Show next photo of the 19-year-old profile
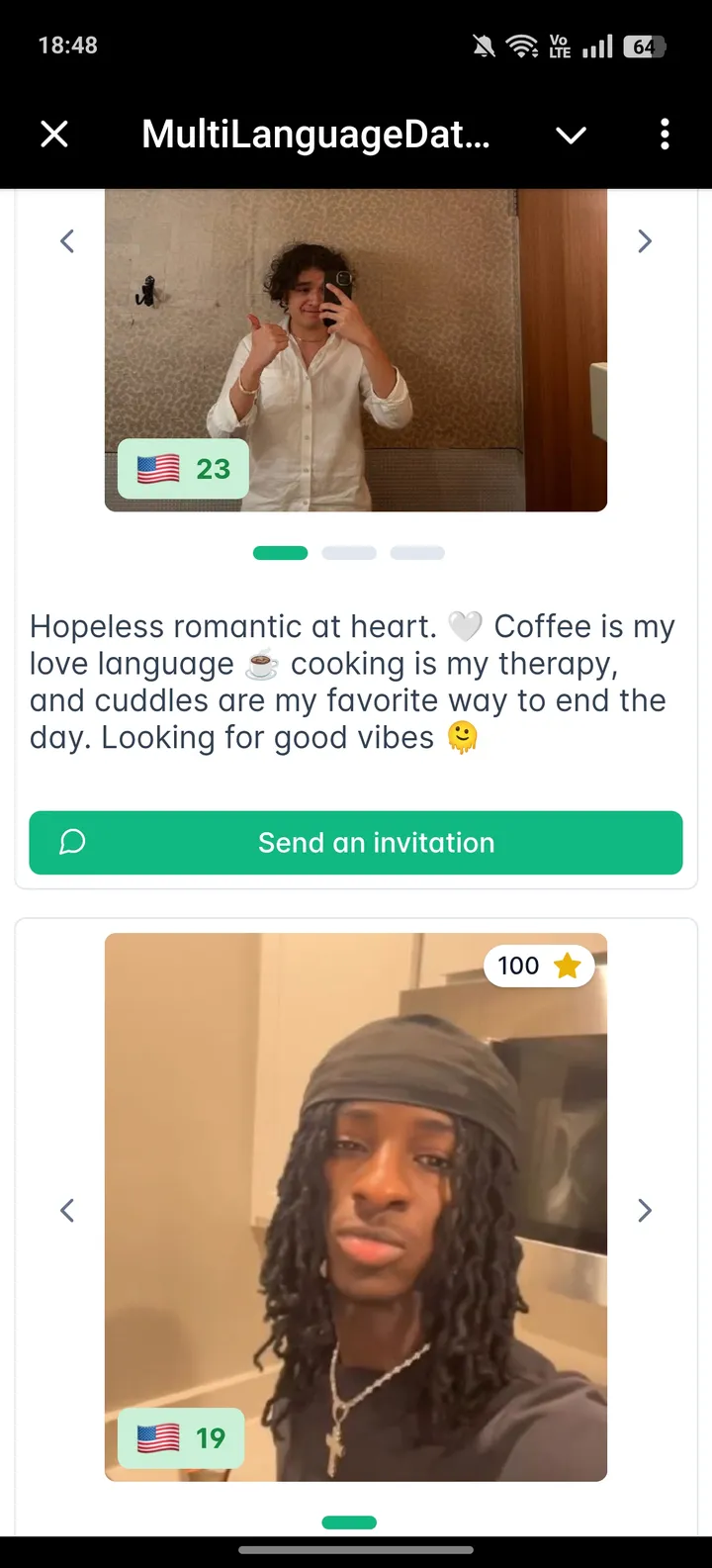This screenshot has width=712, height=1568. pyautogui.click(x=645, y=1210)
